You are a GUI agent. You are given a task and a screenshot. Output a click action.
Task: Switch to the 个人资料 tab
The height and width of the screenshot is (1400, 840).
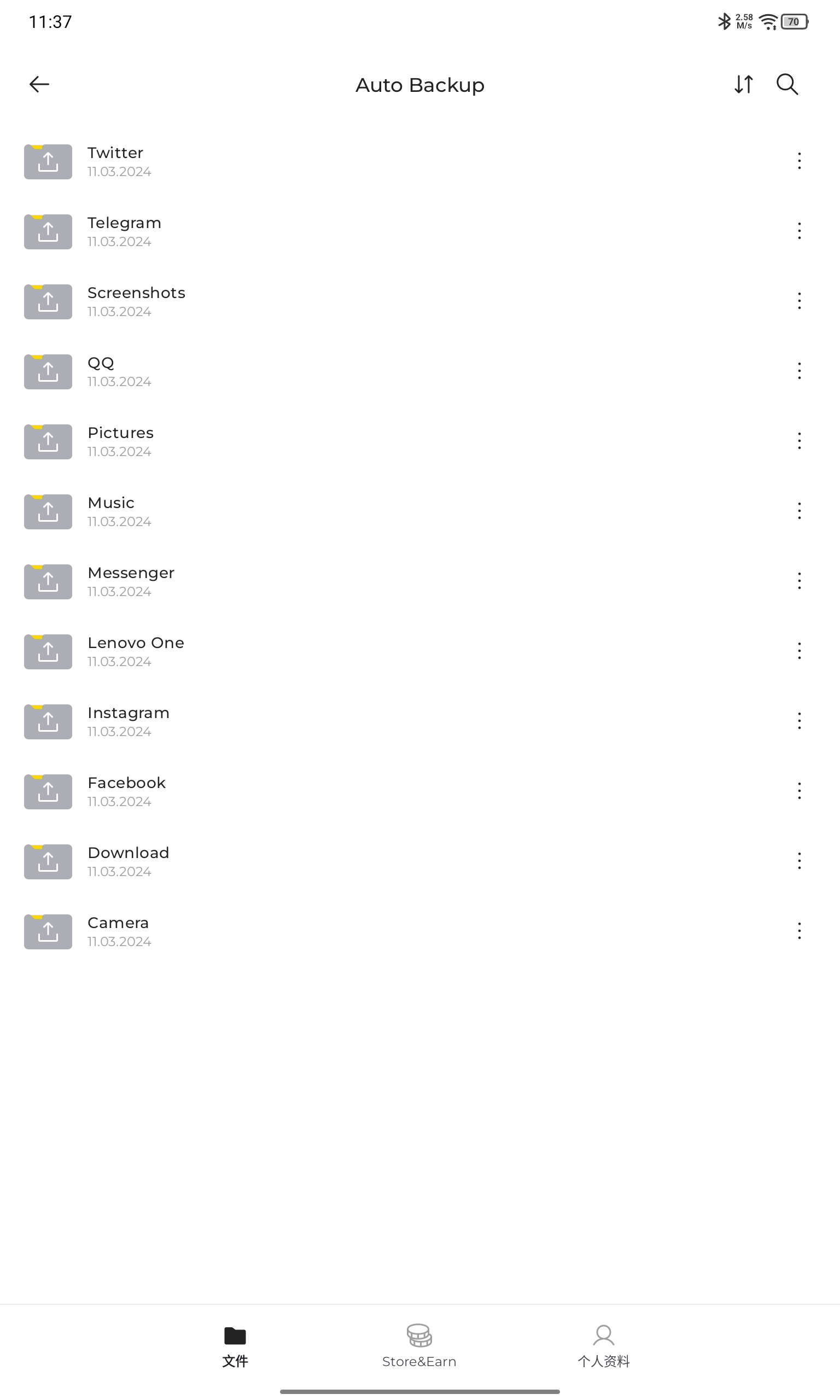[603, 1346]
